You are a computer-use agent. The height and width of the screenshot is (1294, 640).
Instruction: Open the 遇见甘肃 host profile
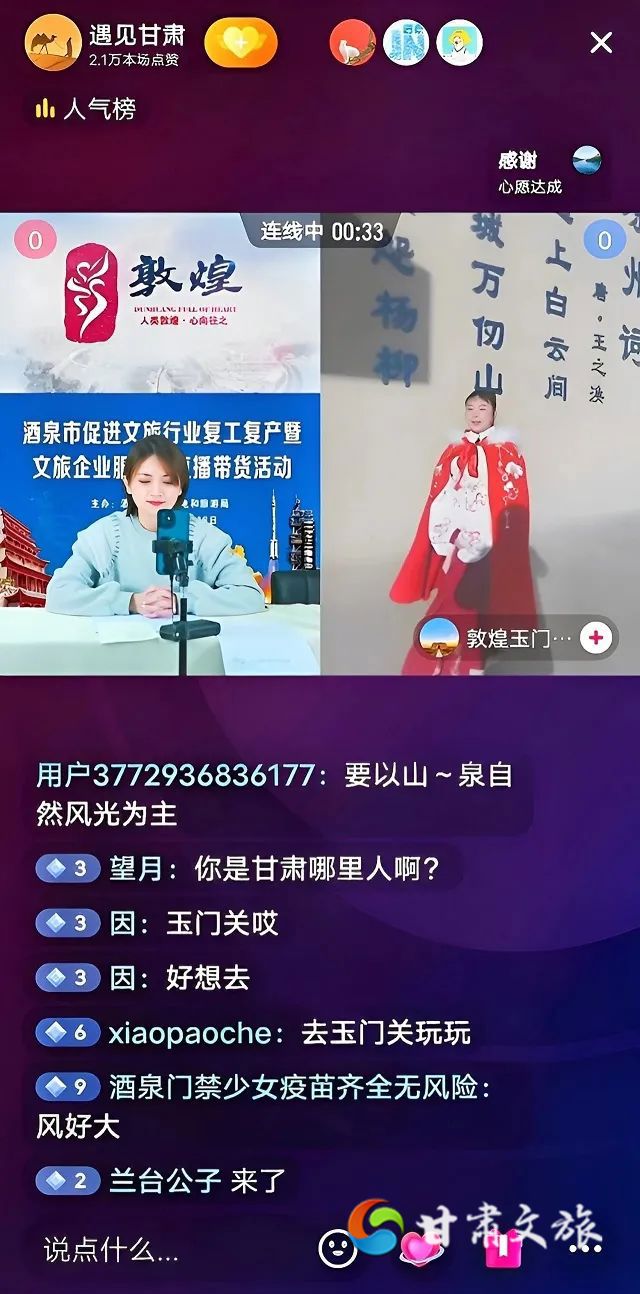click(106, 43)
